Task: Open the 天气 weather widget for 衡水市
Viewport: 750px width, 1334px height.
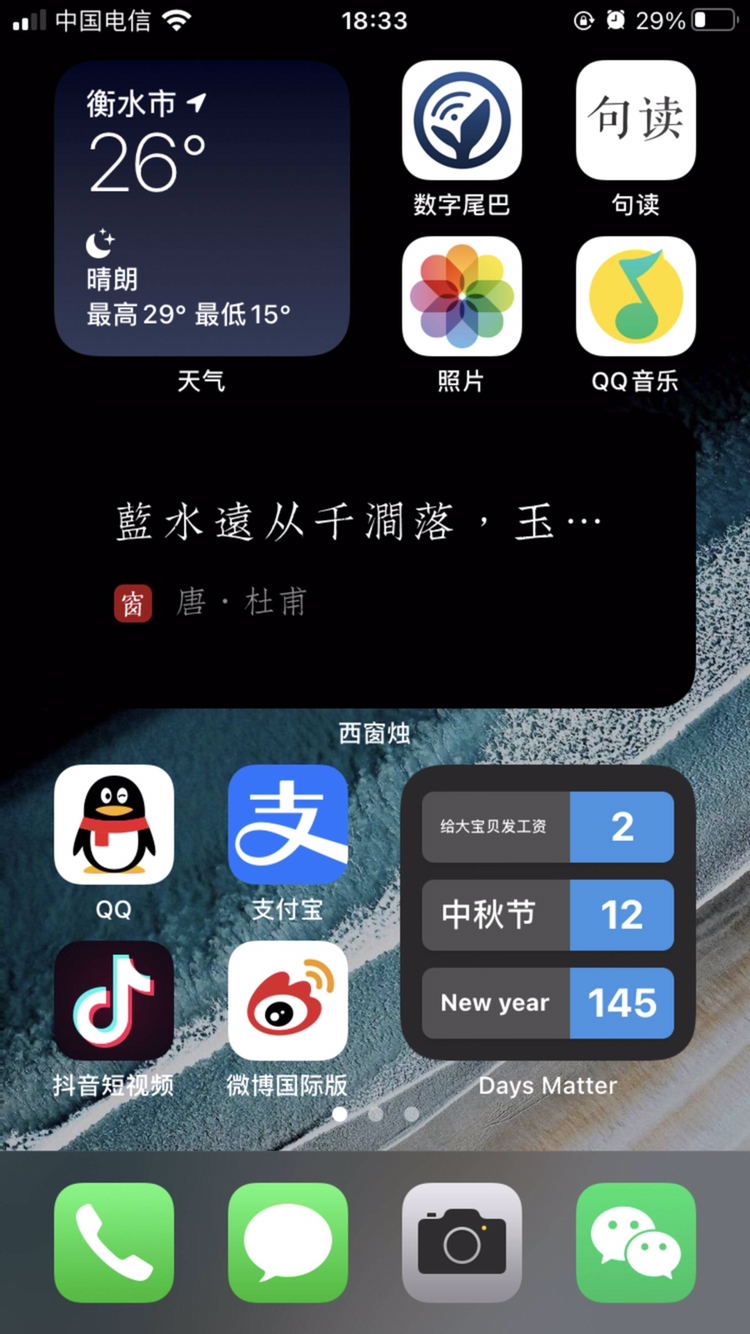Action: point(201,208)
